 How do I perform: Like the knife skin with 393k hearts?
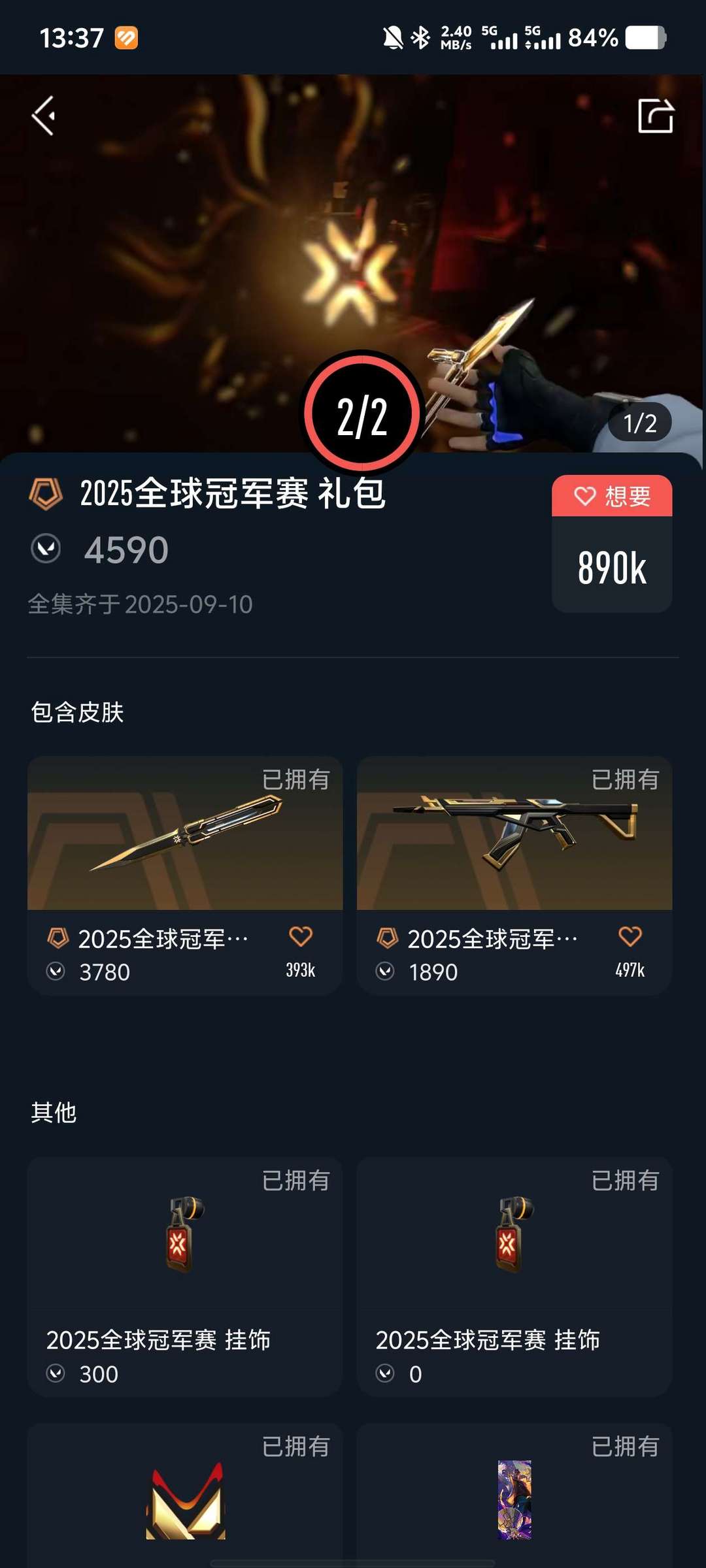pyautogui.click(x=301, y=937)
